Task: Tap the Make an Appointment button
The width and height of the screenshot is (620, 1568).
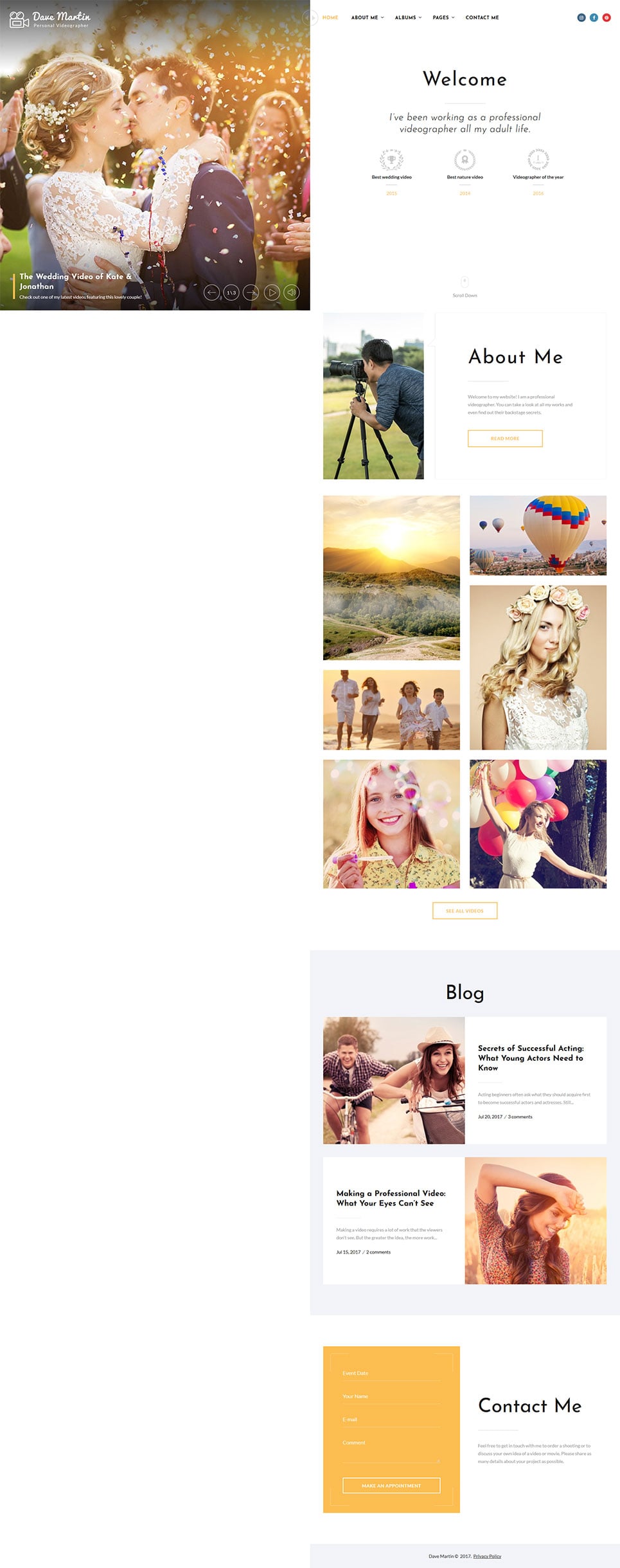Action: [391, 1485]
